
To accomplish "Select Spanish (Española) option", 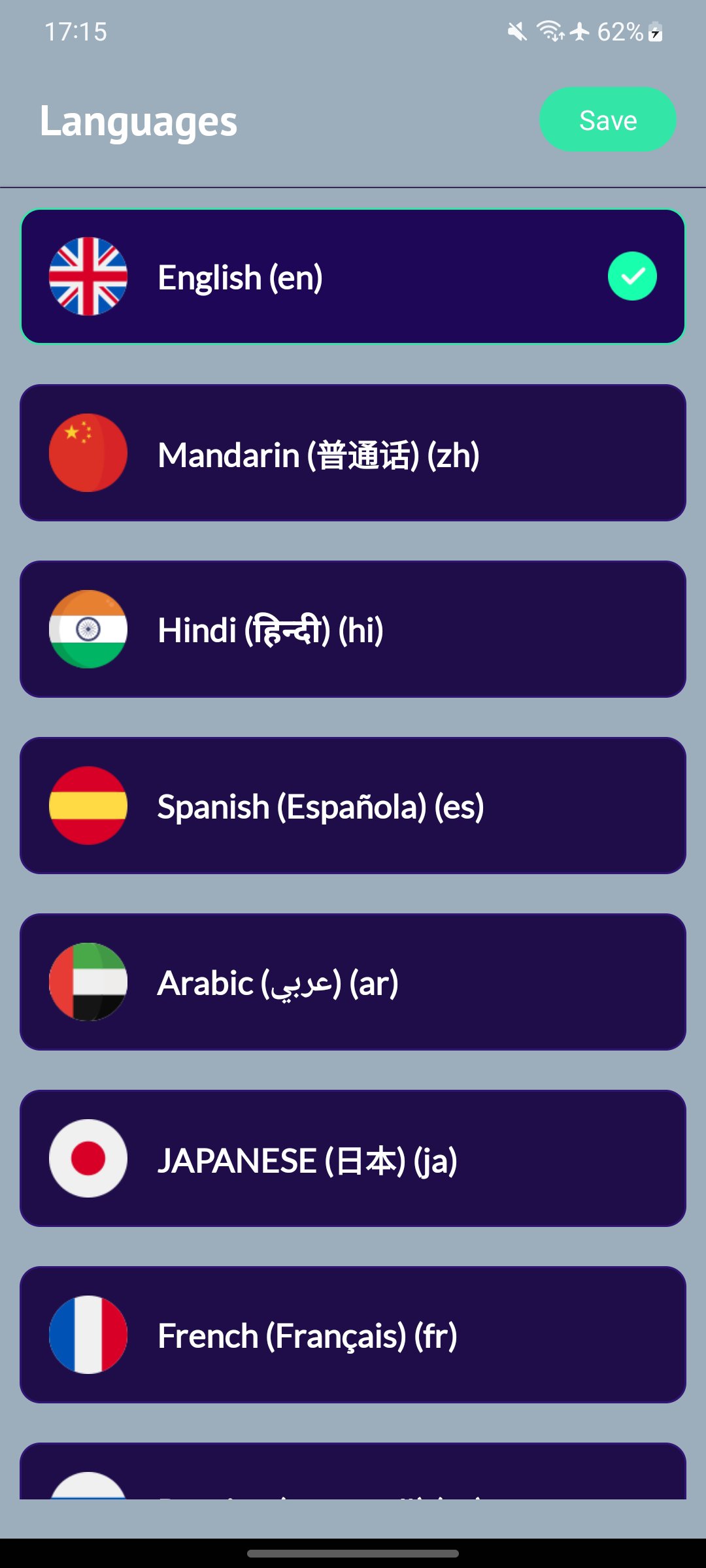I will pos(353,806).
